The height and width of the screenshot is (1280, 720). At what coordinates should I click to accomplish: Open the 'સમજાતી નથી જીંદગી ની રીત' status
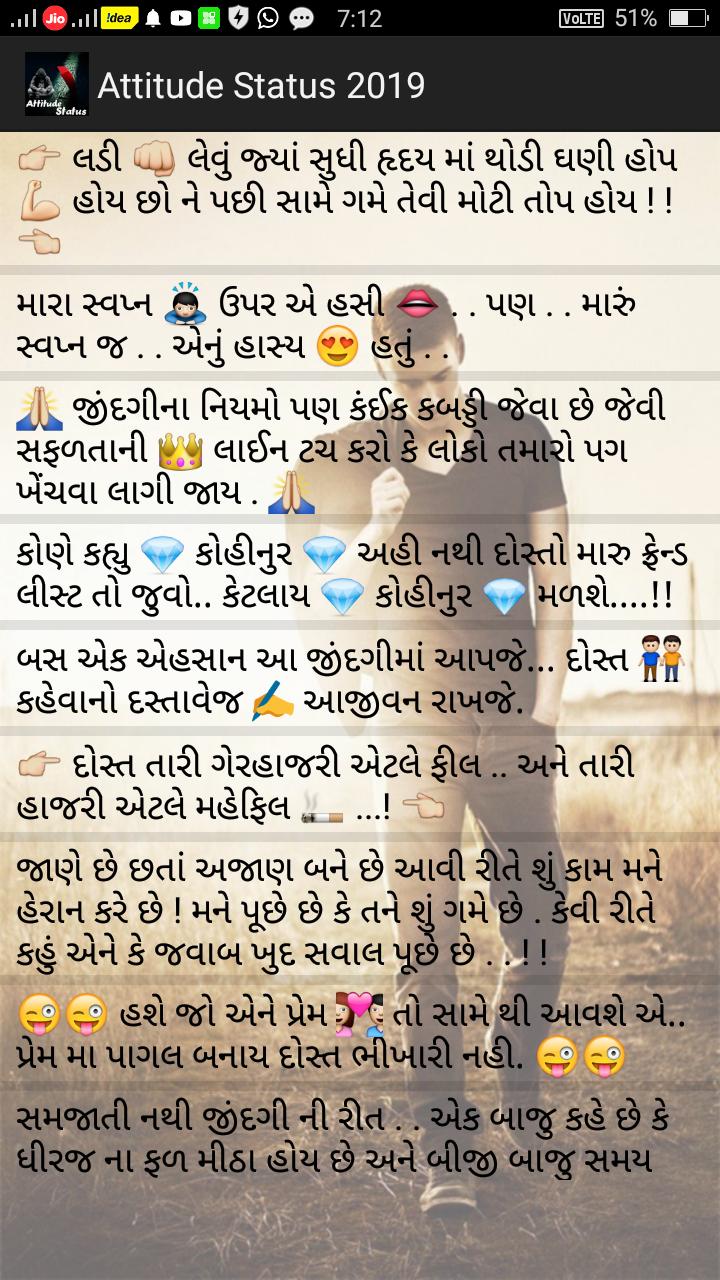click(360, 1140)
